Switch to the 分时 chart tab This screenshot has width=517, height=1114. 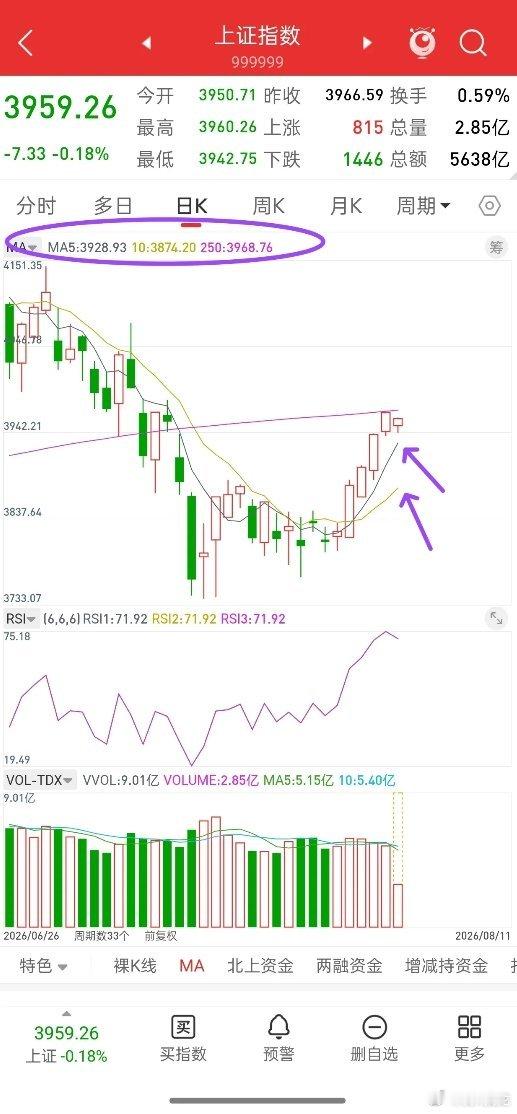(x=36, y=207)
